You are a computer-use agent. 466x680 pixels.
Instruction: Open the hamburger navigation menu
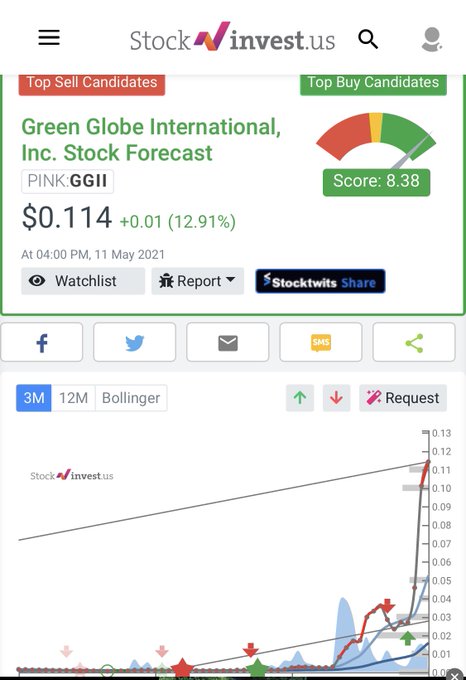(x=49, y=38)
